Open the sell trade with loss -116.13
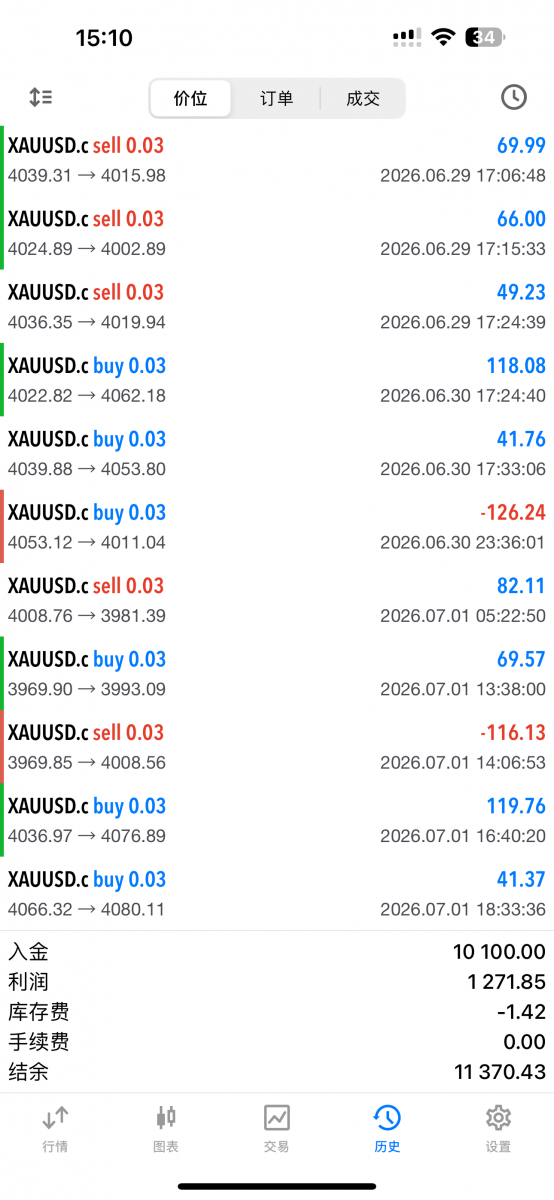Screen dimensions: 554x1200 click(x=277, y=747)
